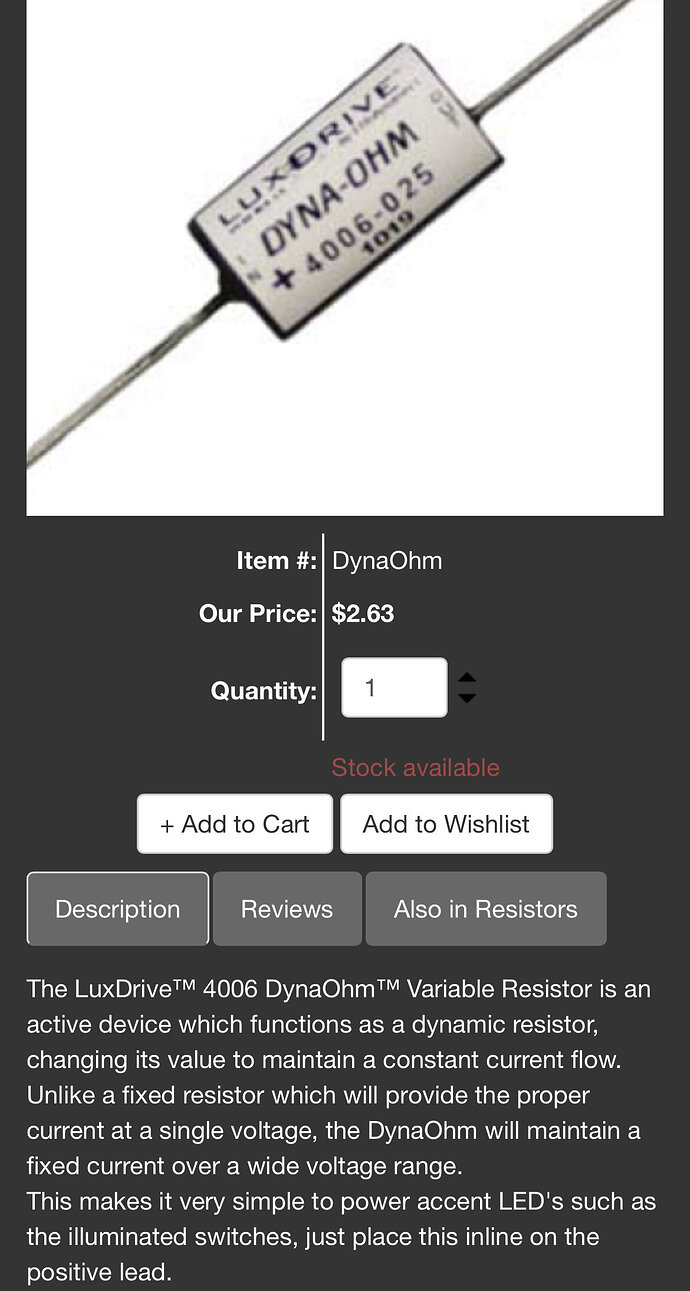Open the Also in Resistors tab
This screenshot has height=1291, width=690.
486,909
